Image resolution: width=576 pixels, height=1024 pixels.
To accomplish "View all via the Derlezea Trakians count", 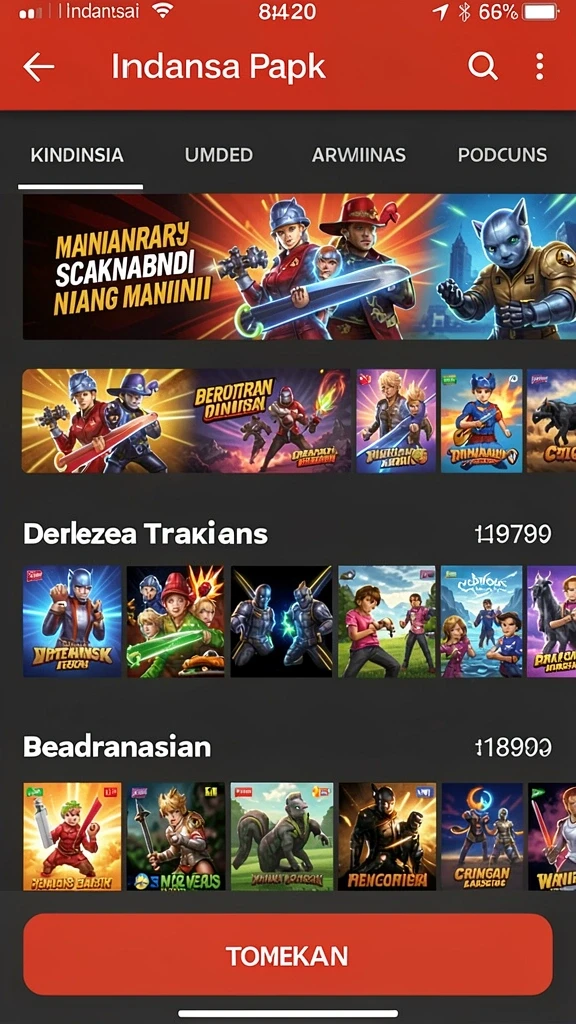I will pos(513,534).
